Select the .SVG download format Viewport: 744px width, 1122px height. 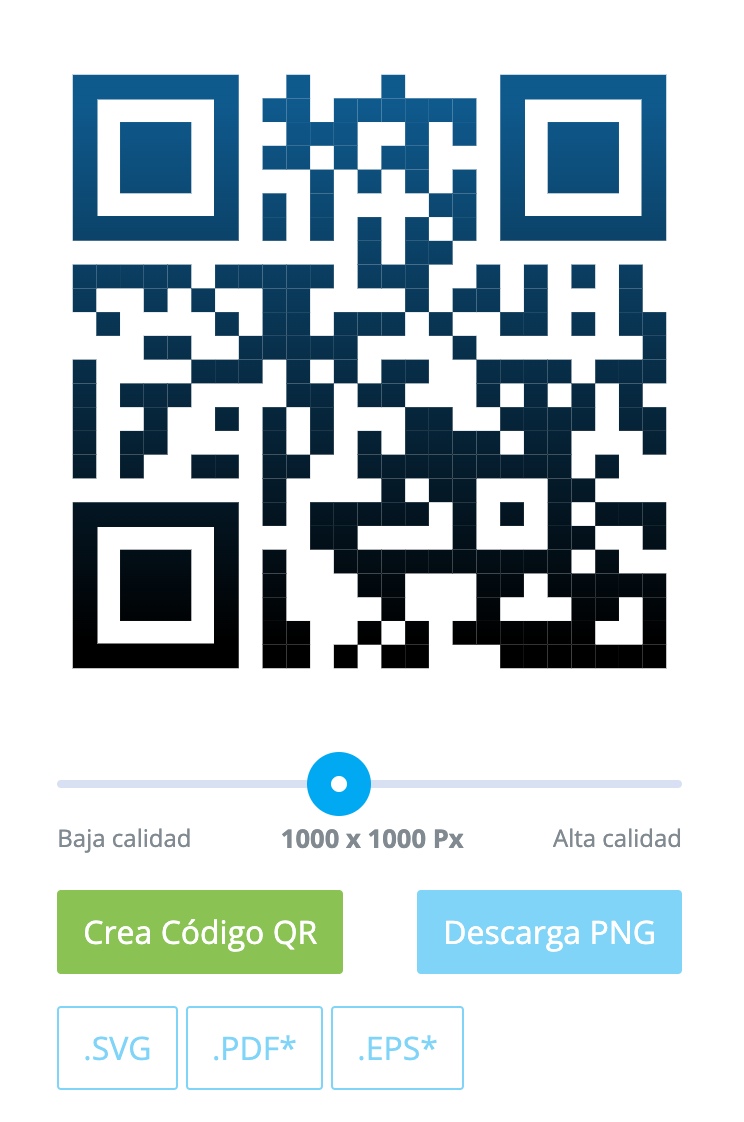[117, 1048]
